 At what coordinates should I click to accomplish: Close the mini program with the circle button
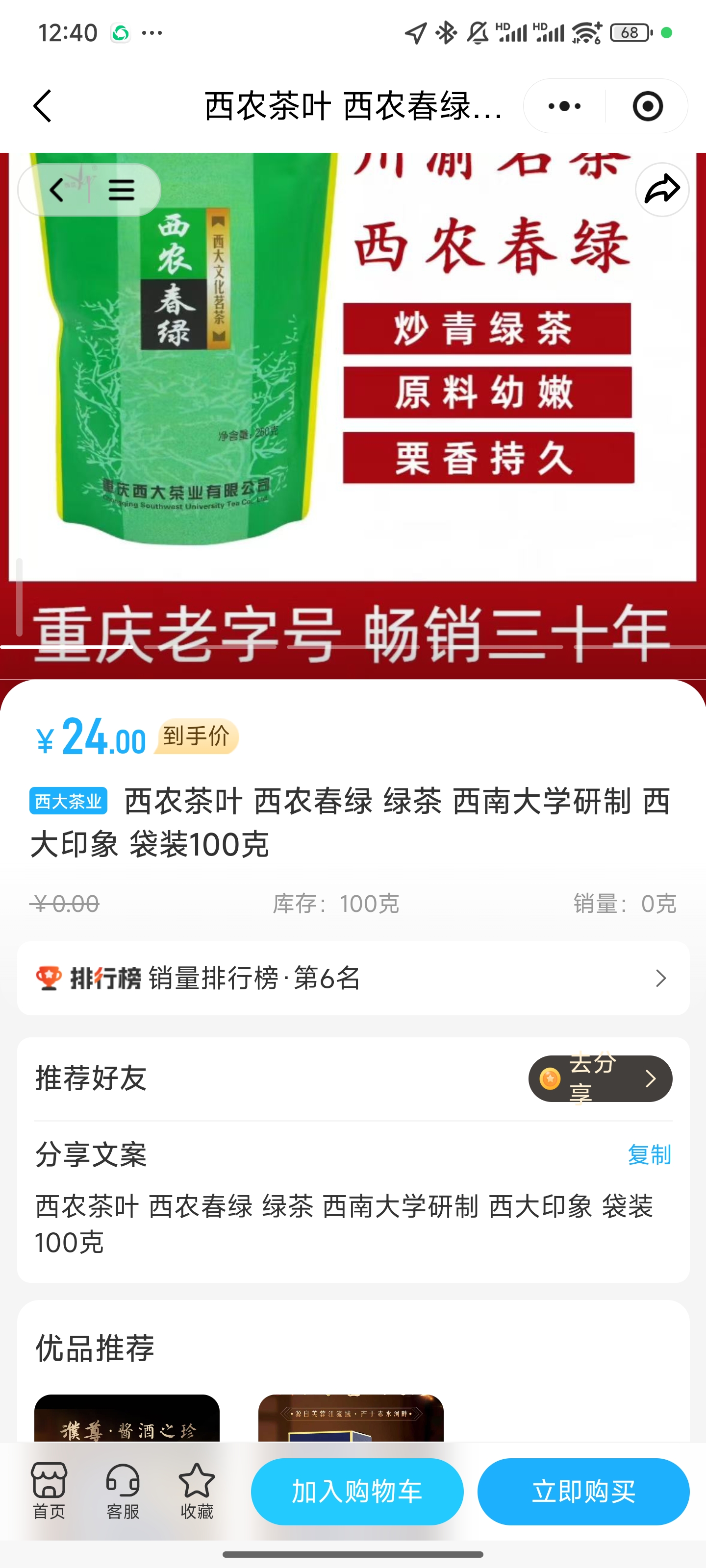coord(647,106)
